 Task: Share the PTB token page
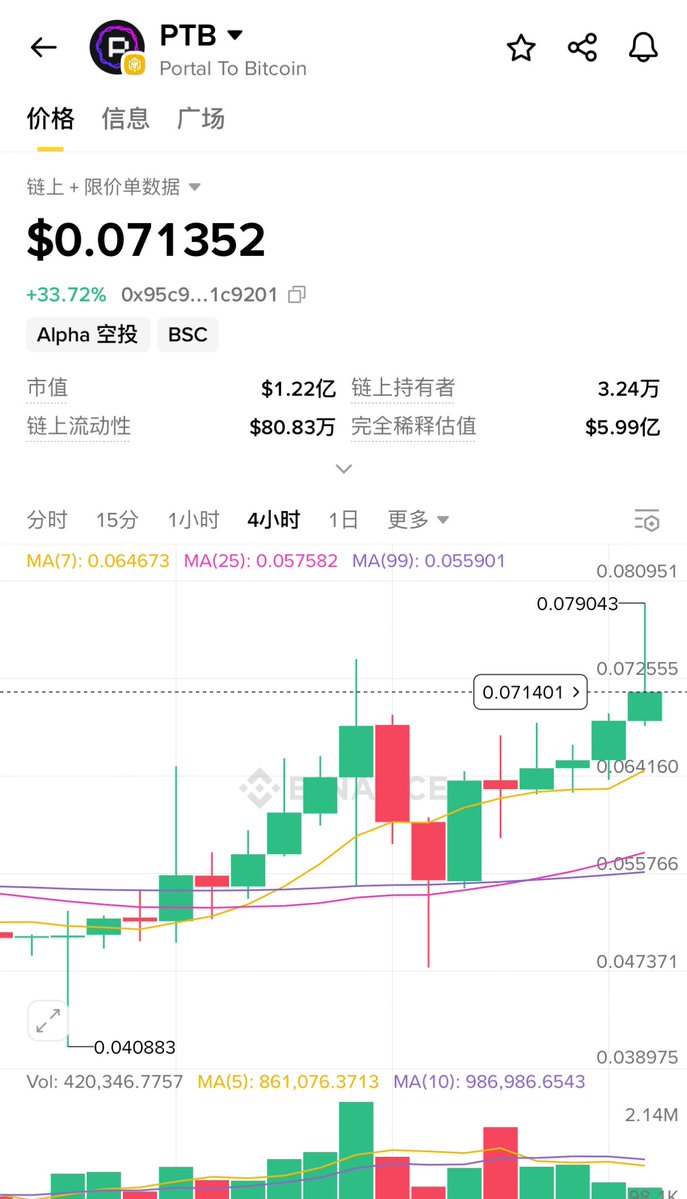[x=582, y=47]
